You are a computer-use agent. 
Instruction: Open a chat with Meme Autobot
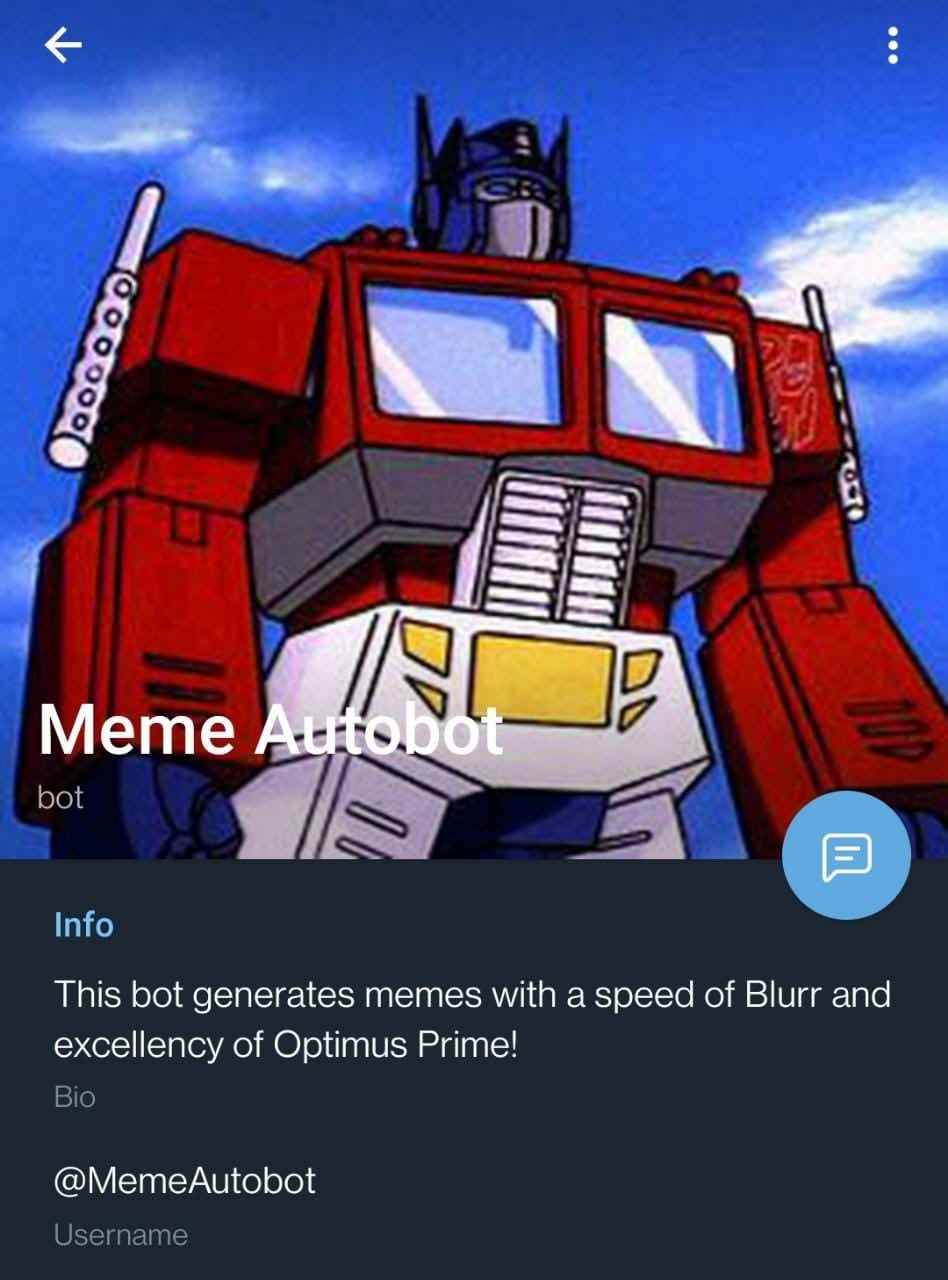point(846,855)
